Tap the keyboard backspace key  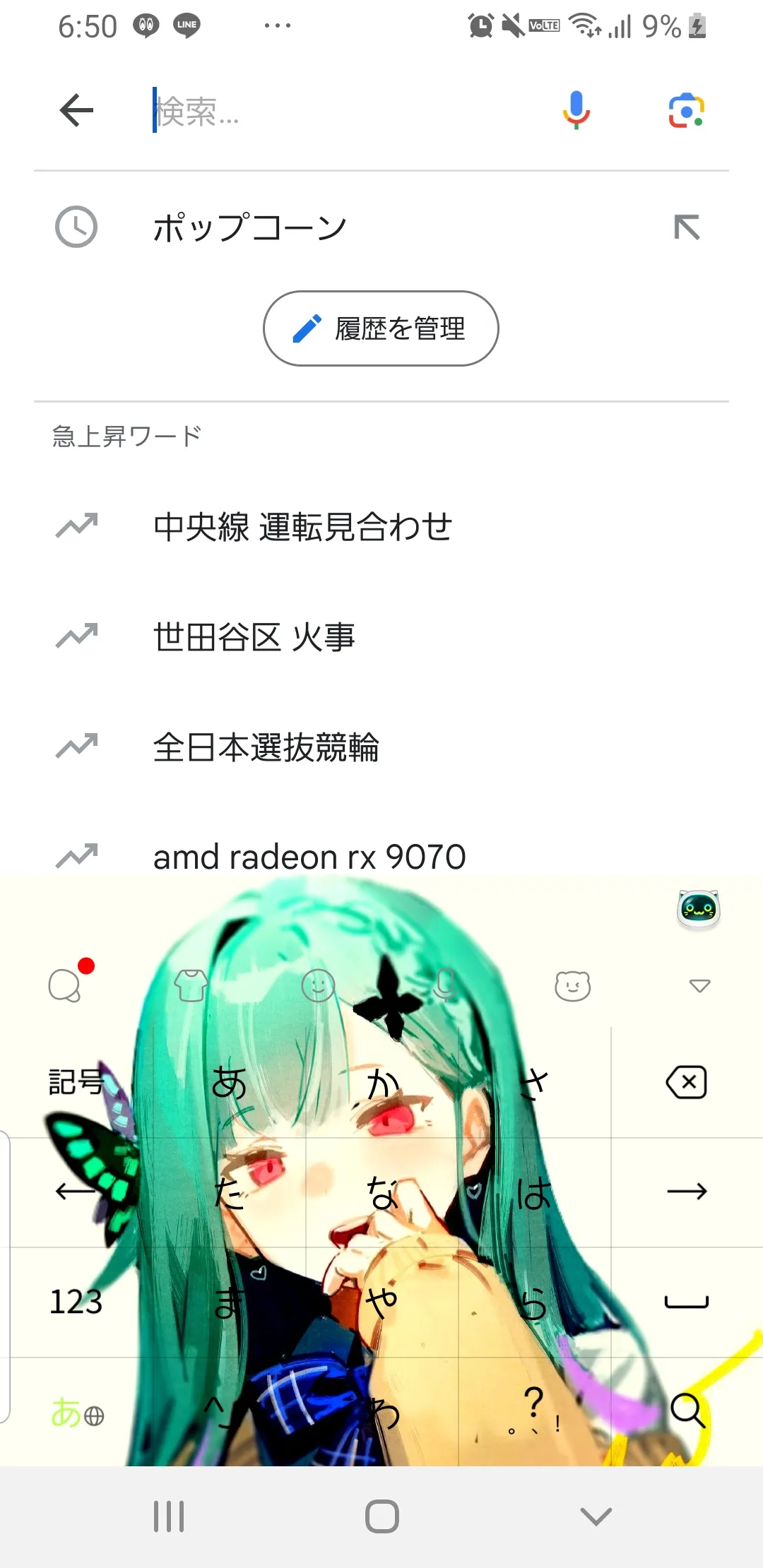coord(687,1082)
